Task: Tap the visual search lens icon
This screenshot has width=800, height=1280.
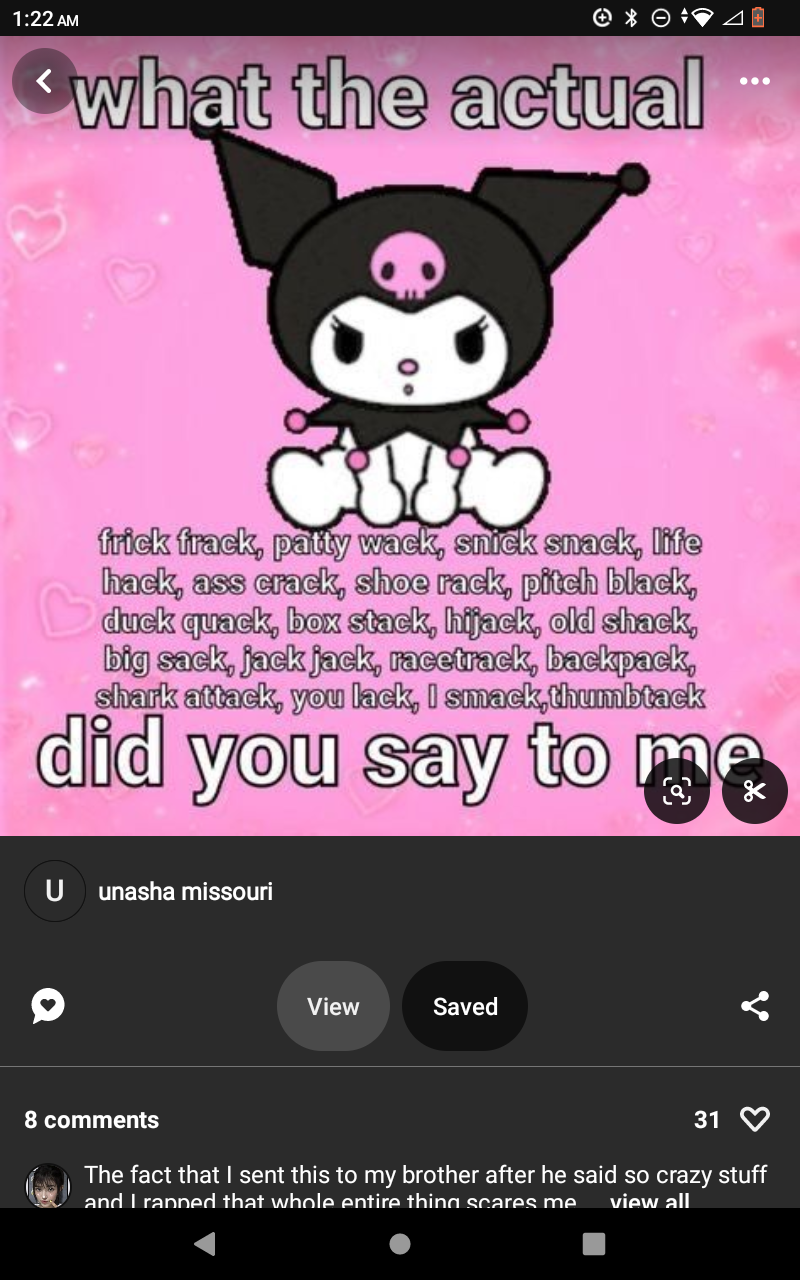Action: [677, 791]
